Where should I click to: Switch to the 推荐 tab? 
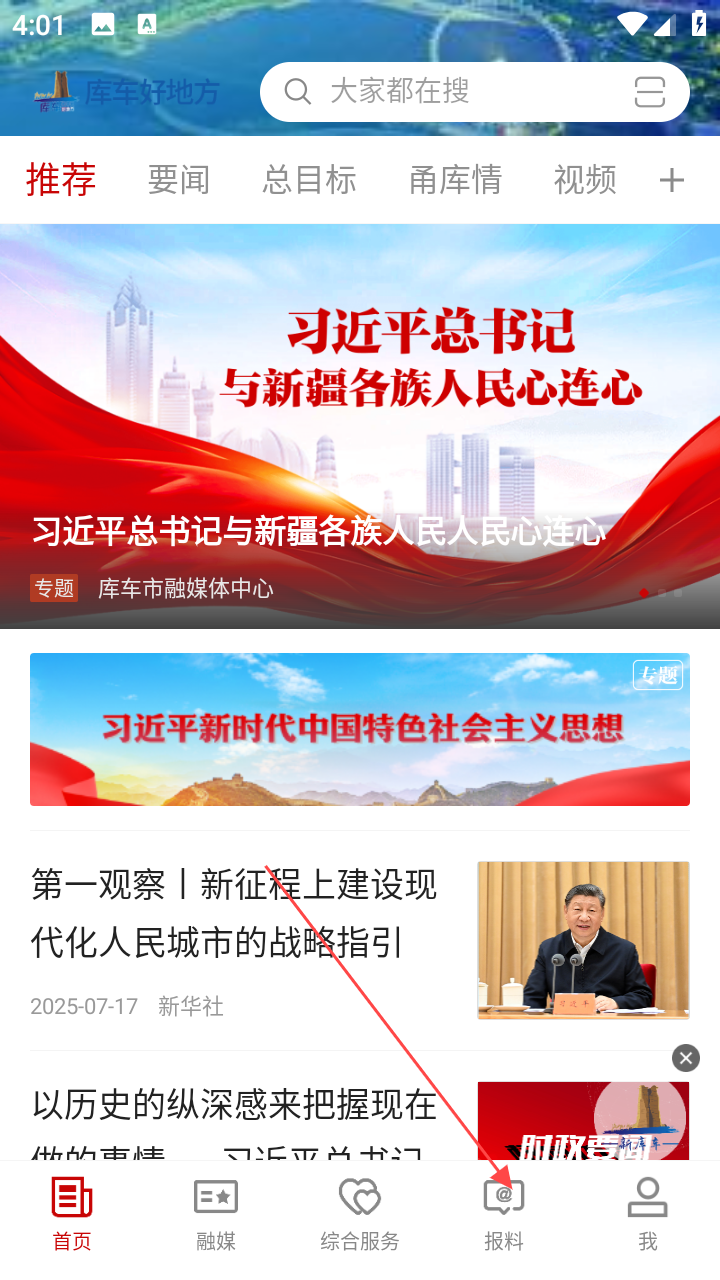(x=61, y=180)
